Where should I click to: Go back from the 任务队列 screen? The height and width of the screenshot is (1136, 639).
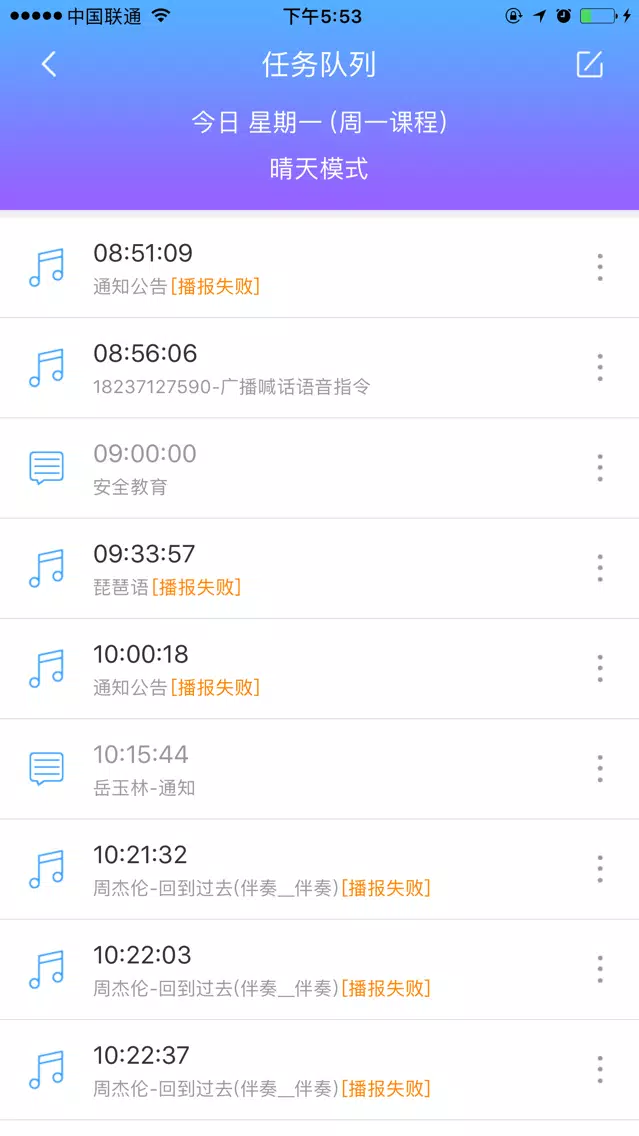pos(49,64)
